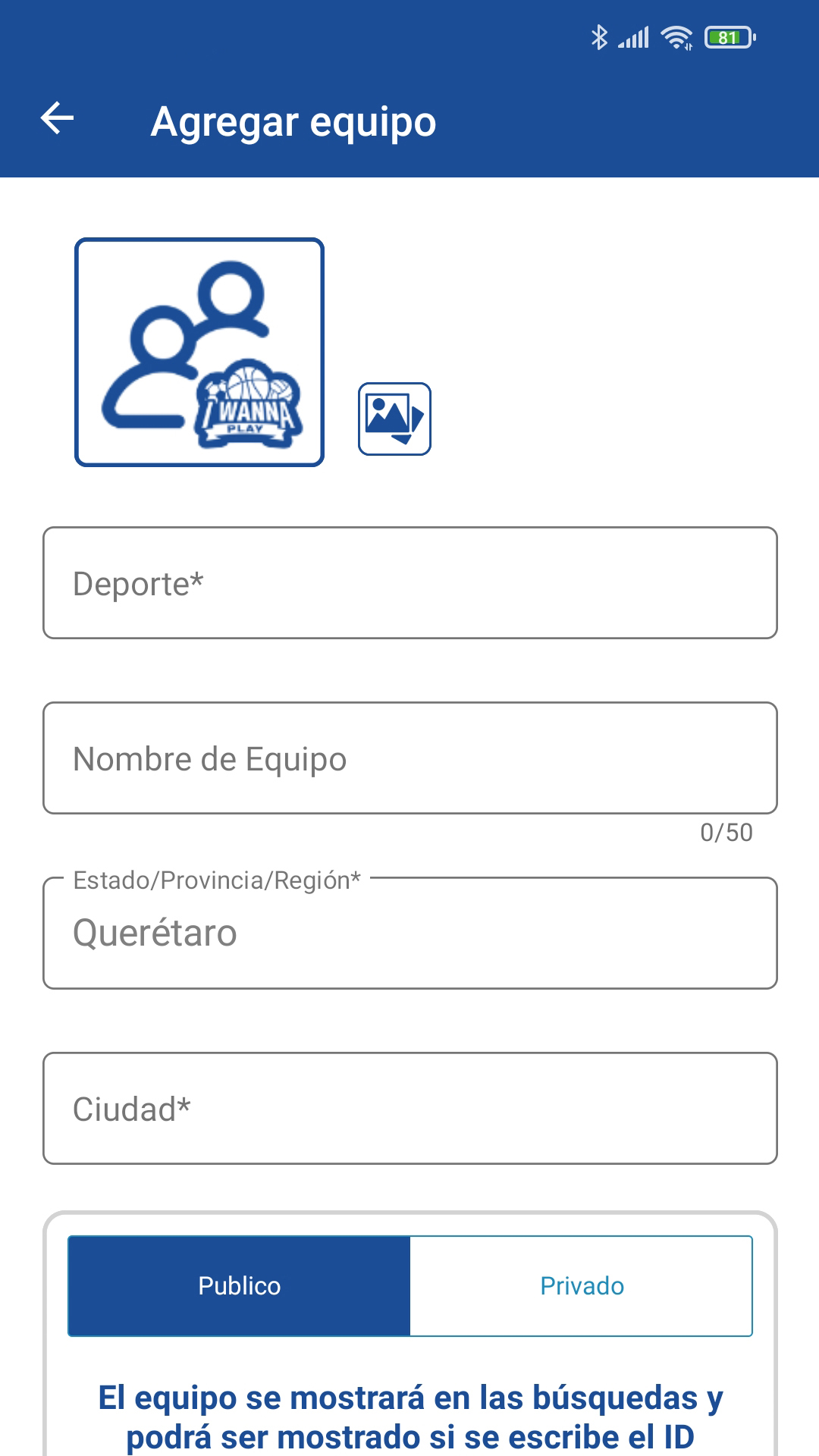
Task: Go back from Agregar equipo
Action: (57, 119)
